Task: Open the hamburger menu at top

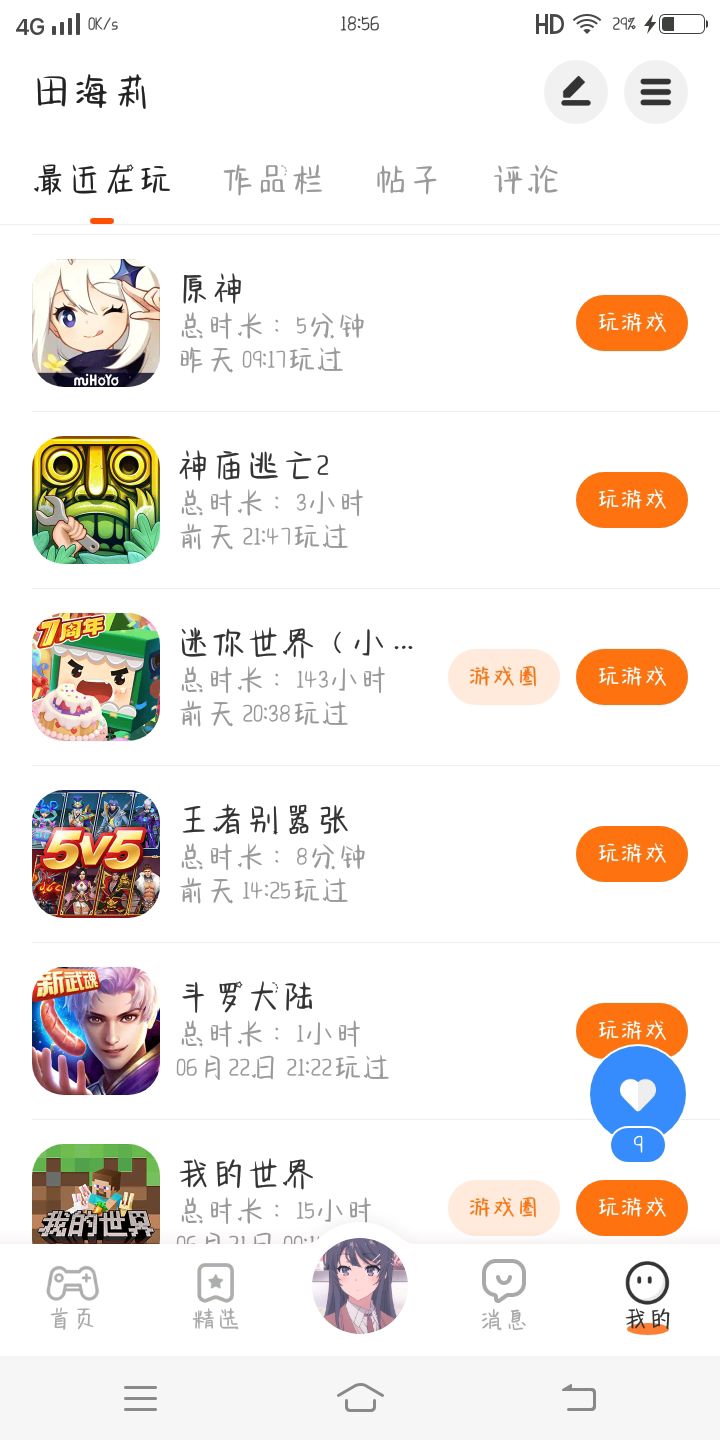Action: (655, 93)
